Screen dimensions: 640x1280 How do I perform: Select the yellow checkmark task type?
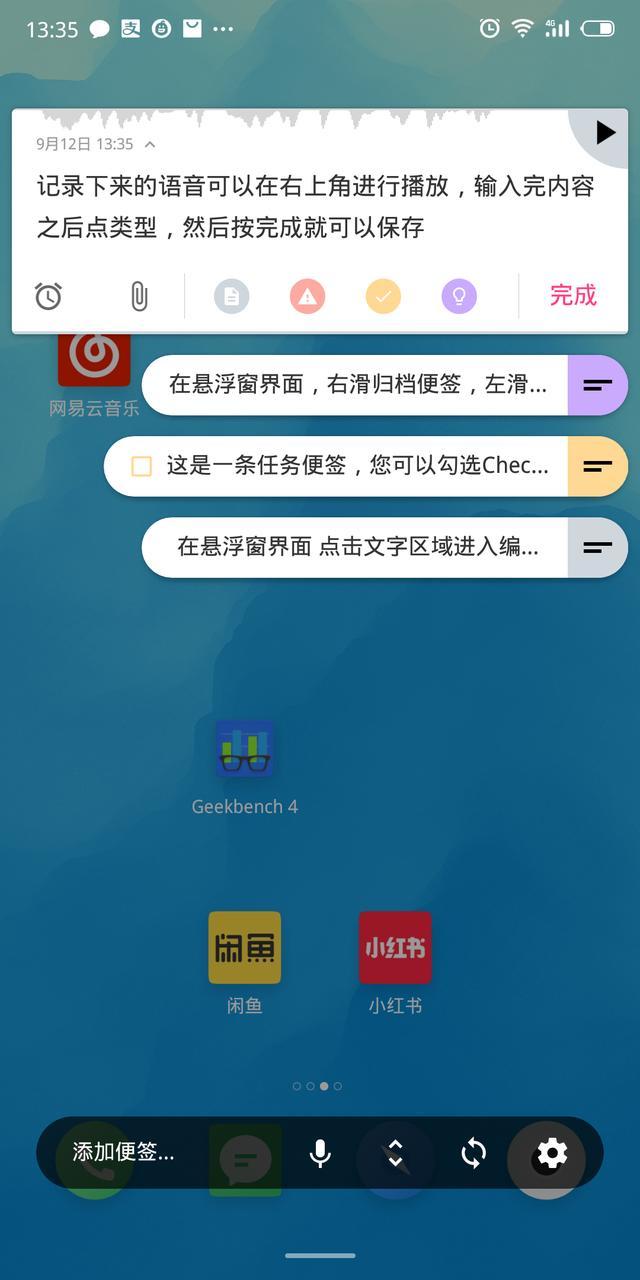383,296
